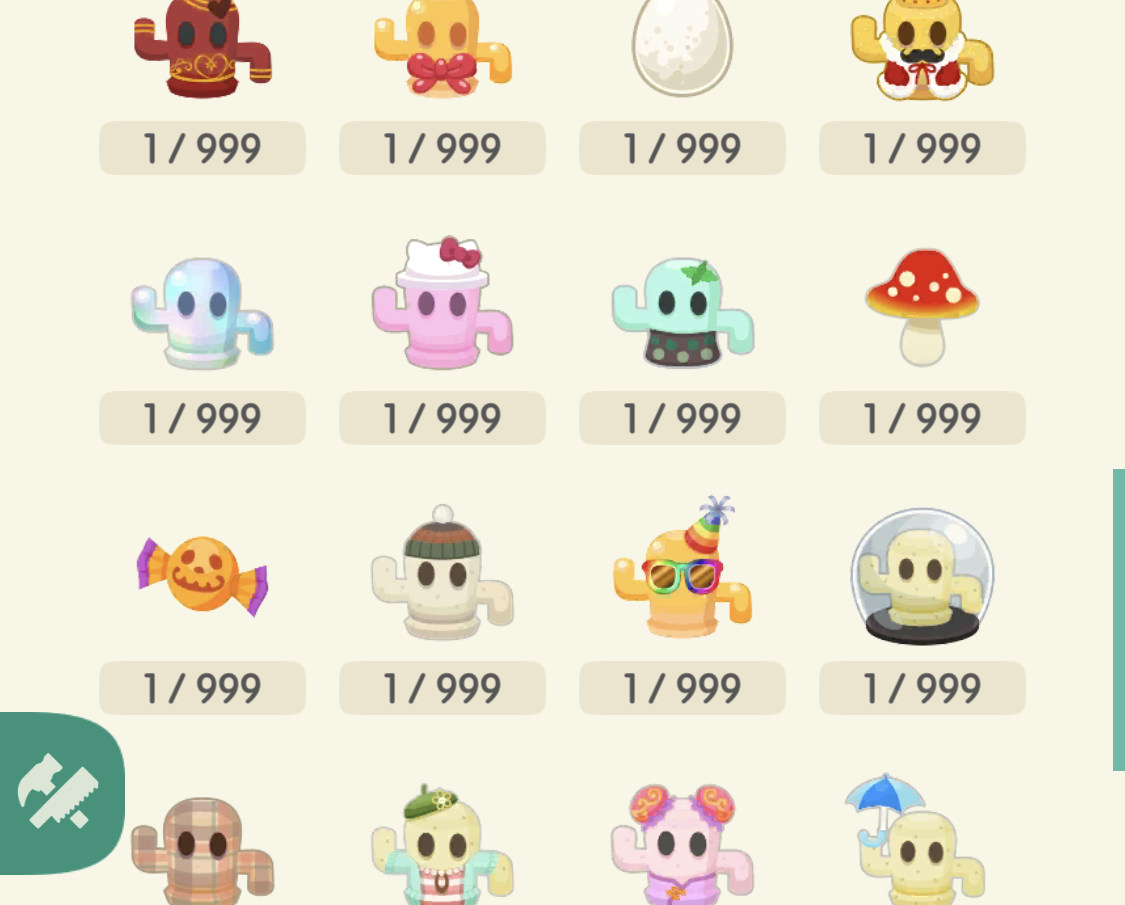Select the cactus inside the glass dome

point(921,575)
